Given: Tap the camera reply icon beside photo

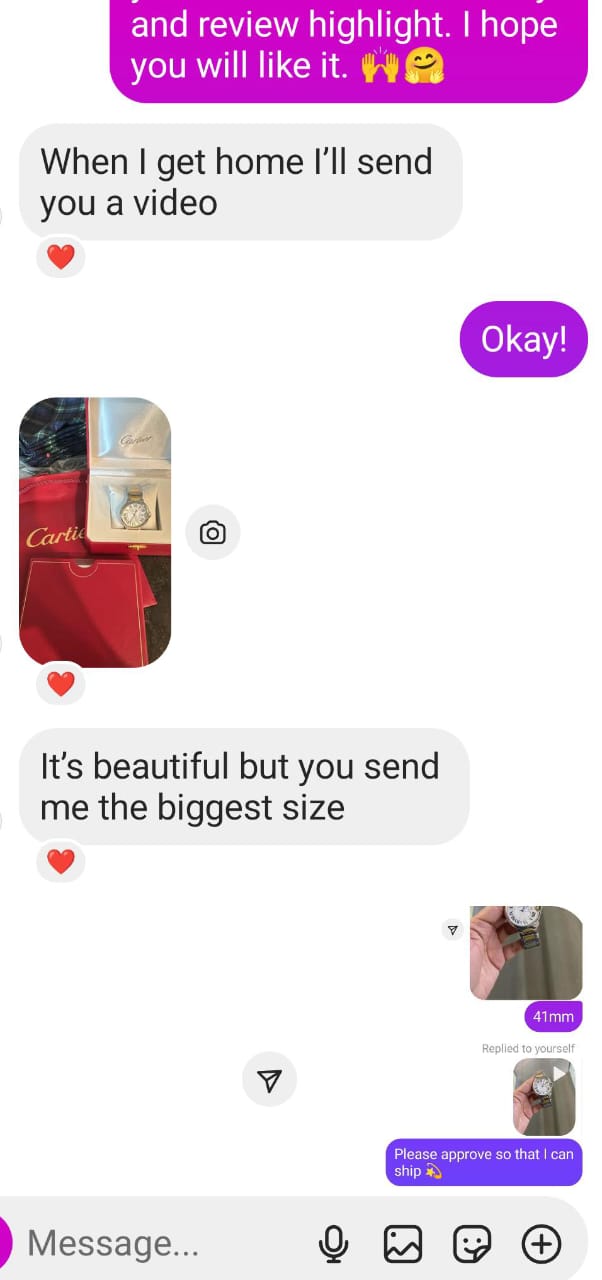Looking at the screenshot, I should point(212,532).
